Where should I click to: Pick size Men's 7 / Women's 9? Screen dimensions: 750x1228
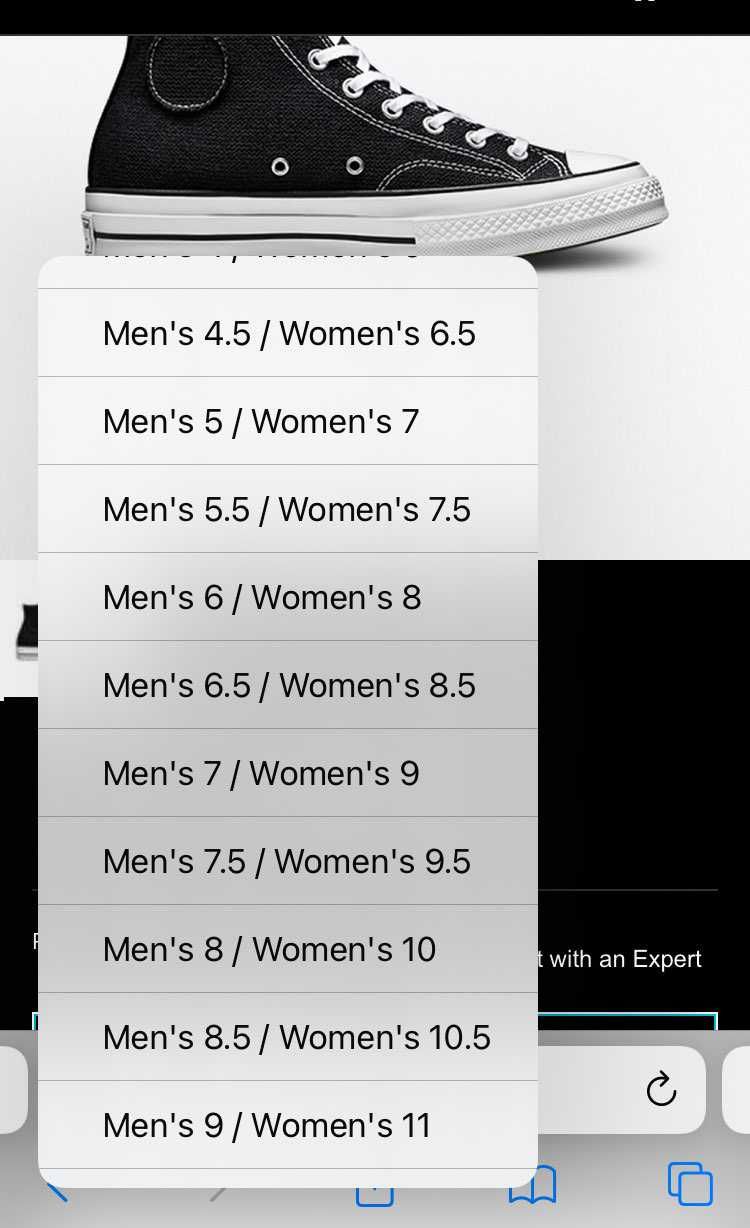coord(288,773)
